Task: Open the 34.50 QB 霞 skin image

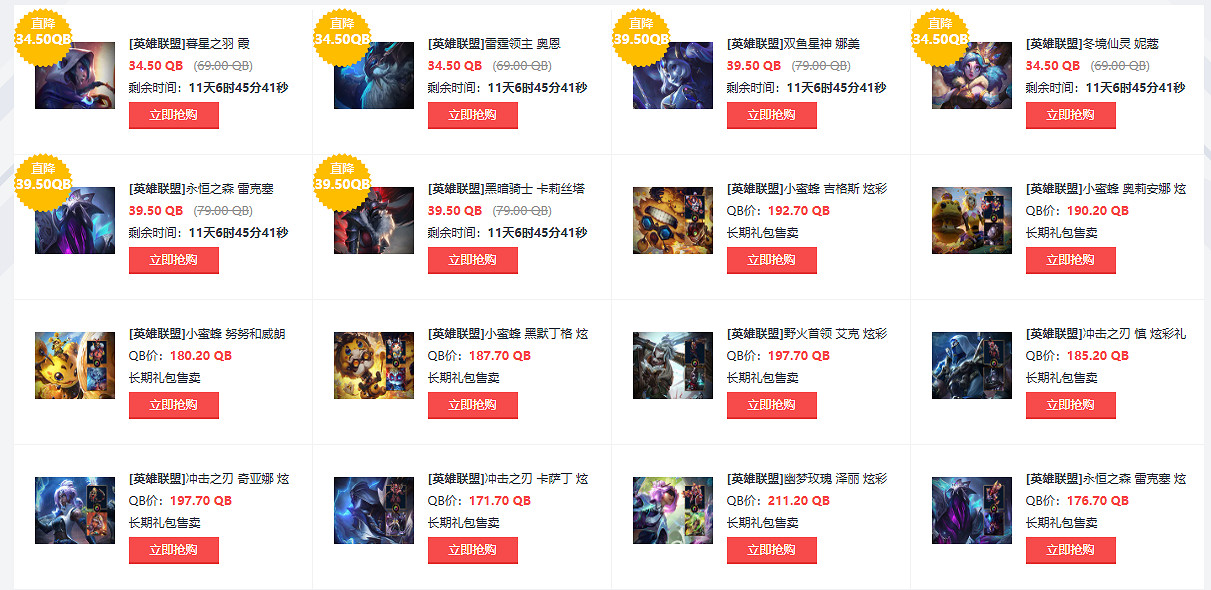Action: [x=75, y=76]
